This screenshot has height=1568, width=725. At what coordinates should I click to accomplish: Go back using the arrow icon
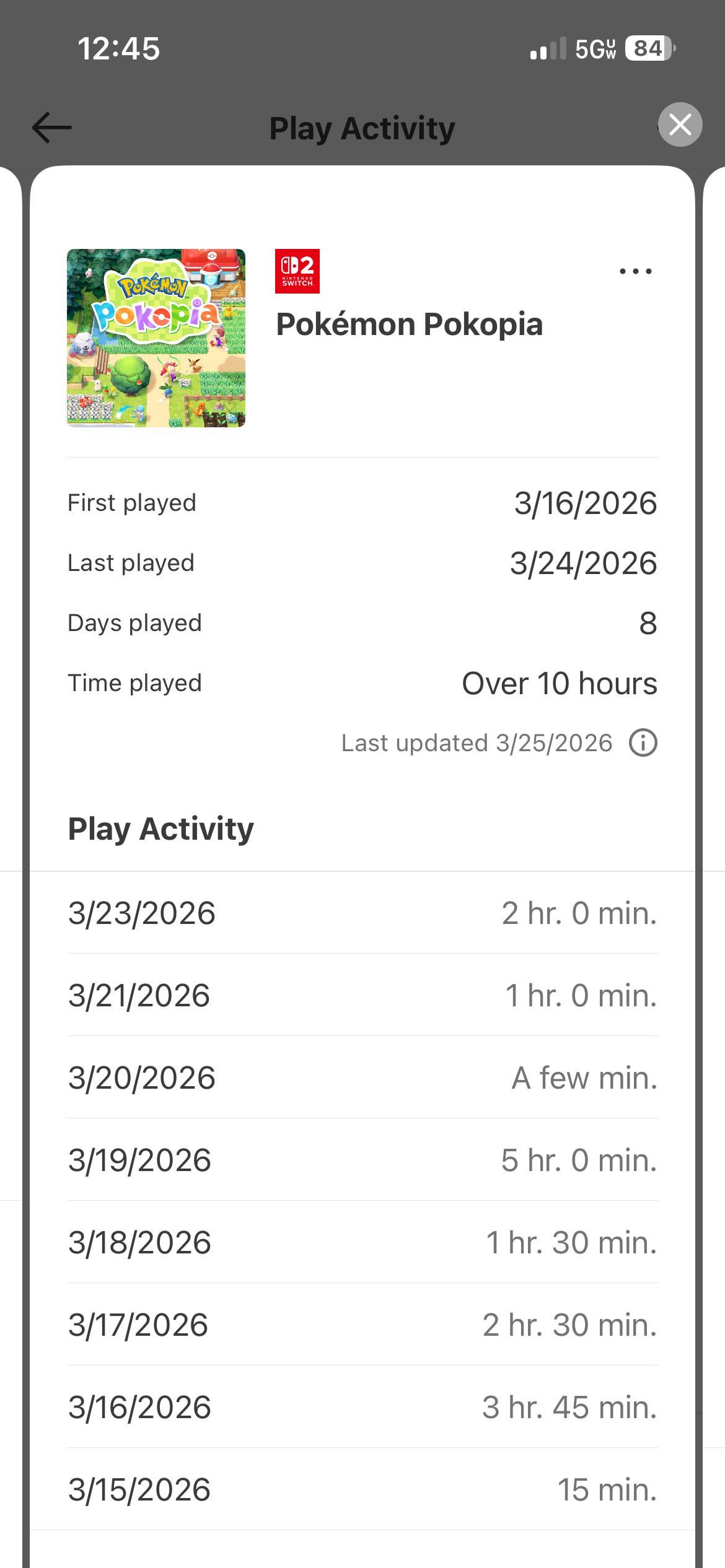pyautogui.click(x=52, y=128)
